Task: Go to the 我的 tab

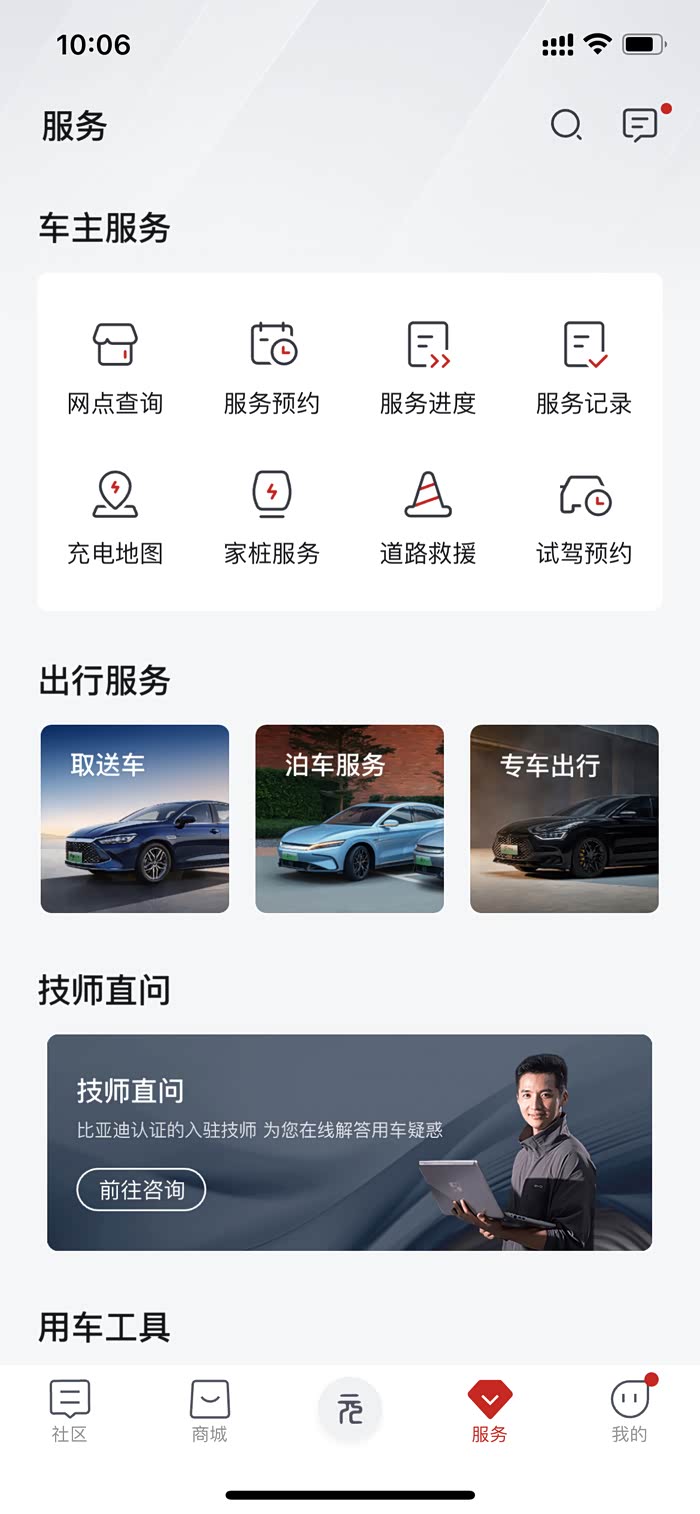Action: click(x=630, y=1410)
